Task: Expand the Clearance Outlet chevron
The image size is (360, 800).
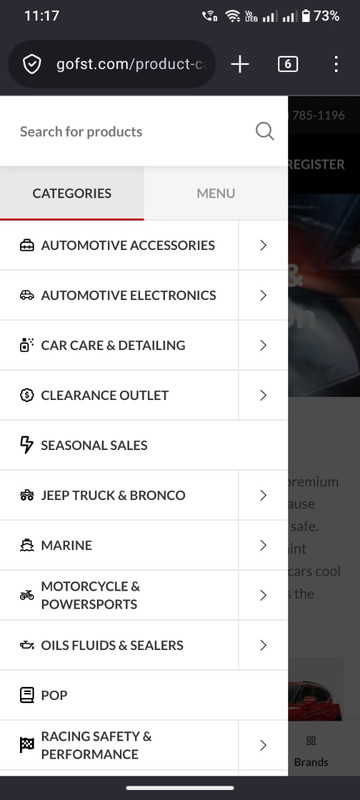Action: click(263, 395)
